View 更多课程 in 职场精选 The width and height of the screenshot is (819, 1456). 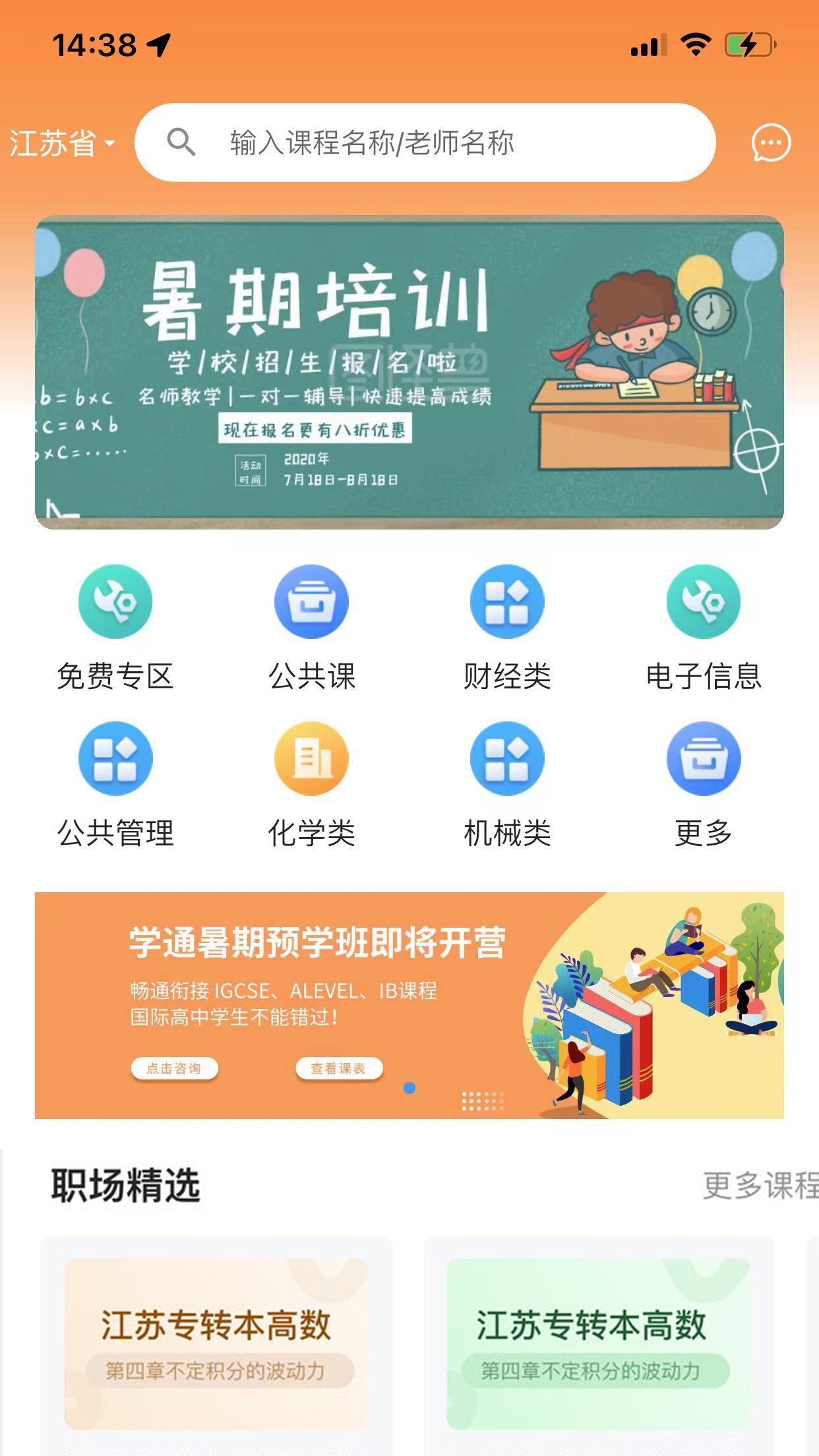click(760, 1186)
